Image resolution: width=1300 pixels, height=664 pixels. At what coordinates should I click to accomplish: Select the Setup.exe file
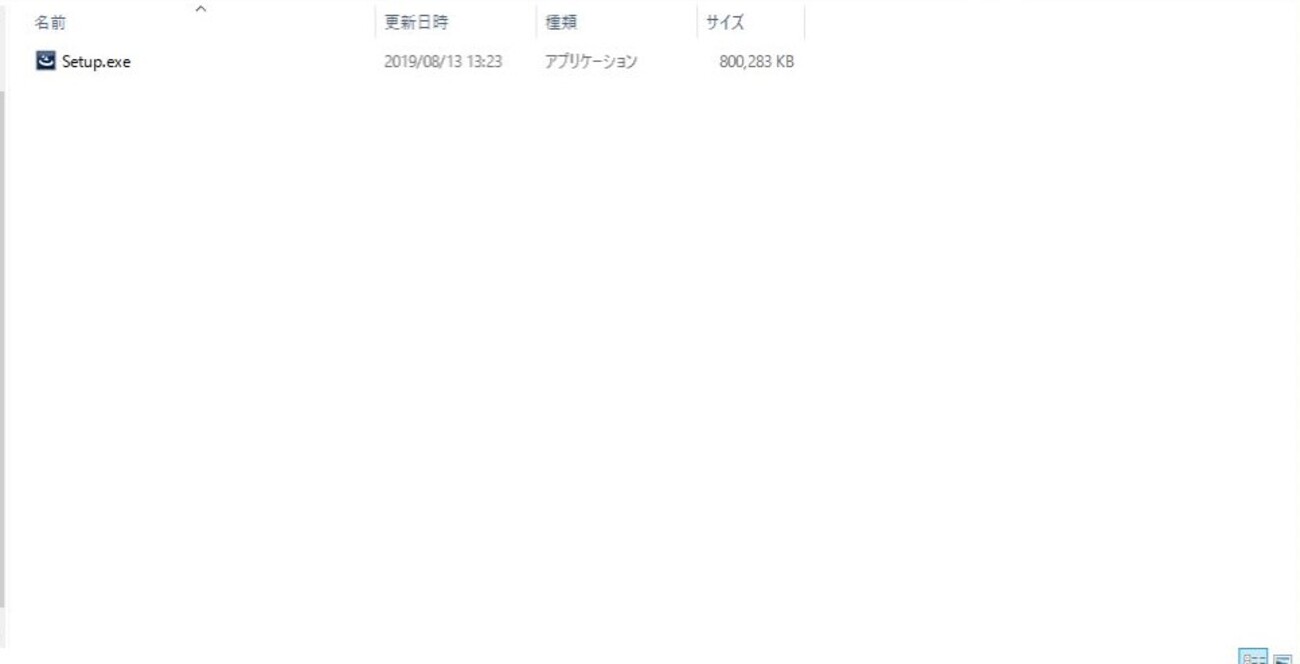96,62
